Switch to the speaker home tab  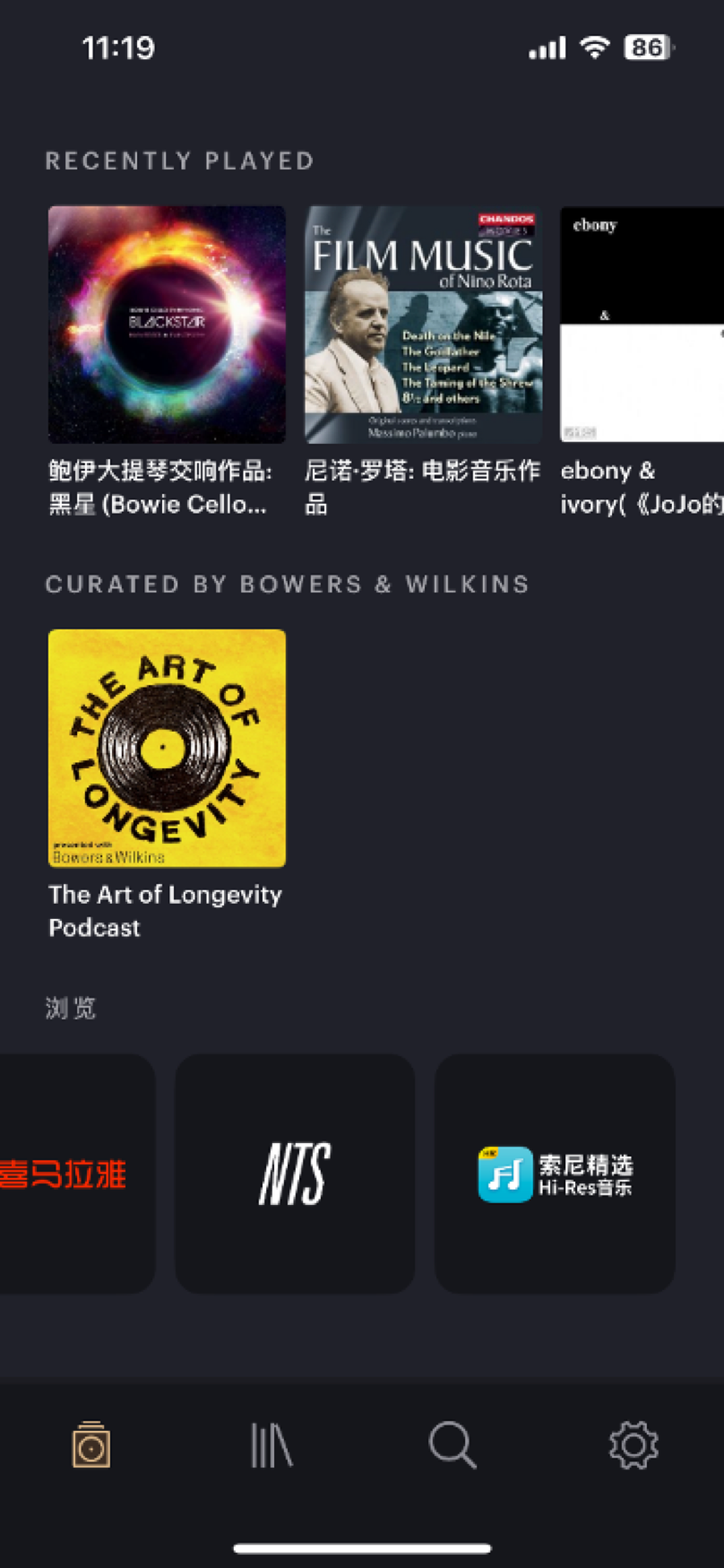(x=91, y=1444)
